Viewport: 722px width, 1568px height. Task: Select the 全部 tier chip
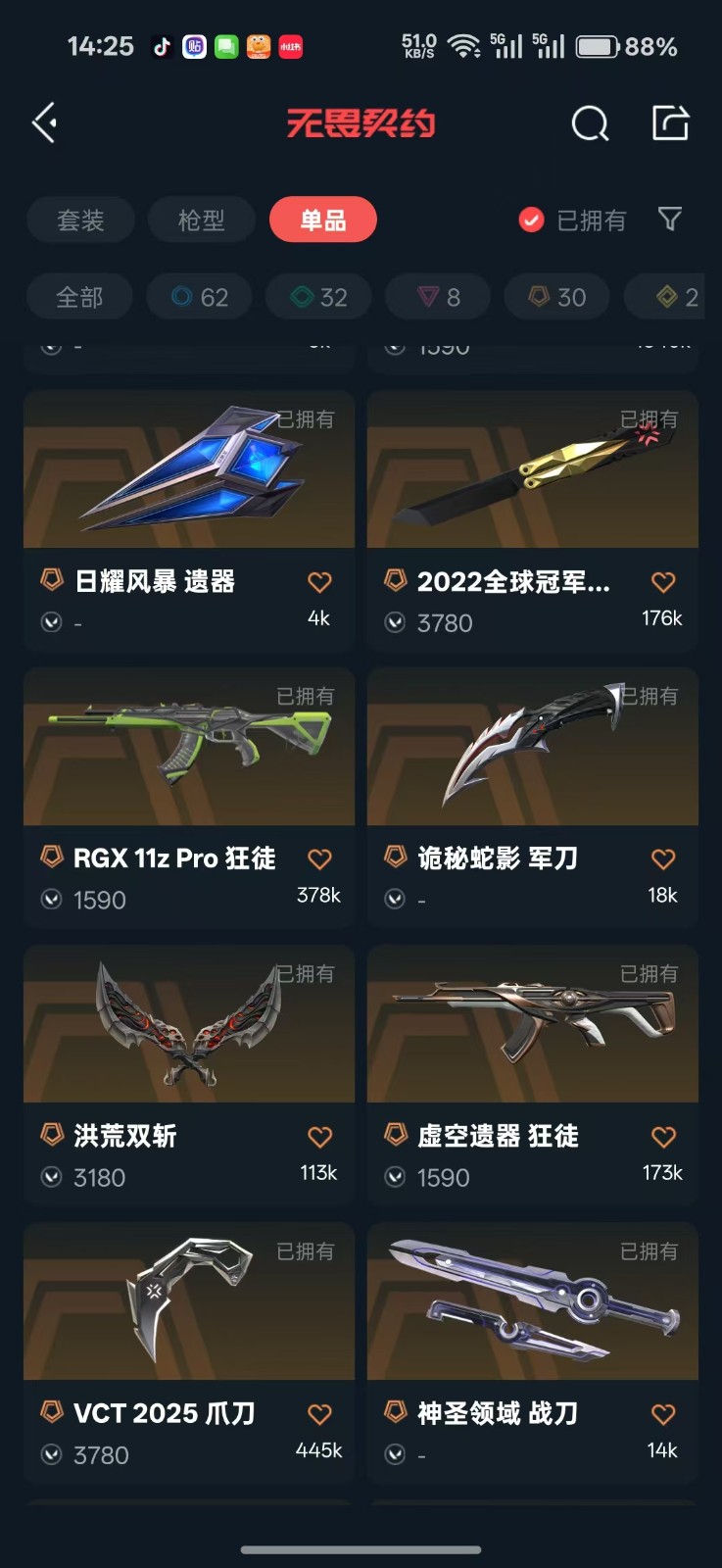point(79,297)
